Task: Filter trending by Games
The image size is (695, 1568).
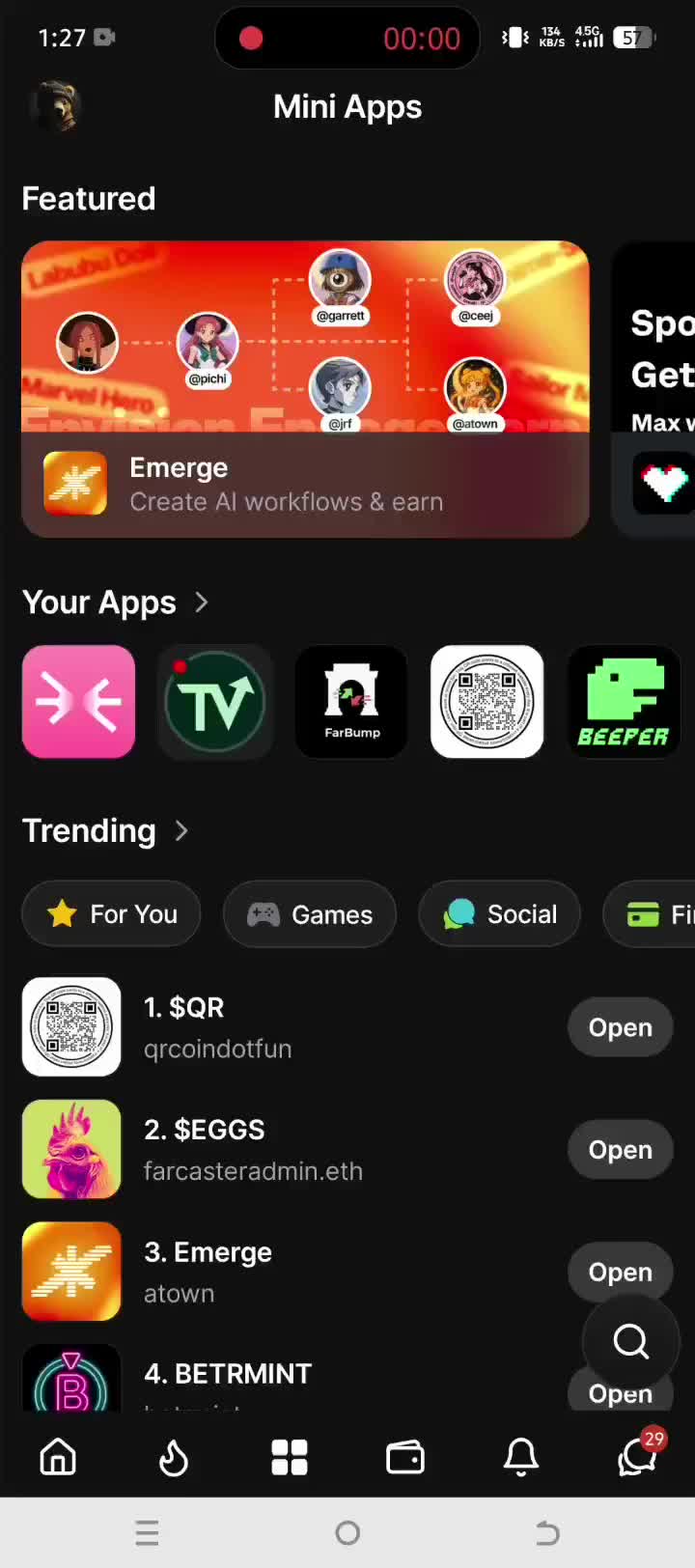Action: [310, 914]
